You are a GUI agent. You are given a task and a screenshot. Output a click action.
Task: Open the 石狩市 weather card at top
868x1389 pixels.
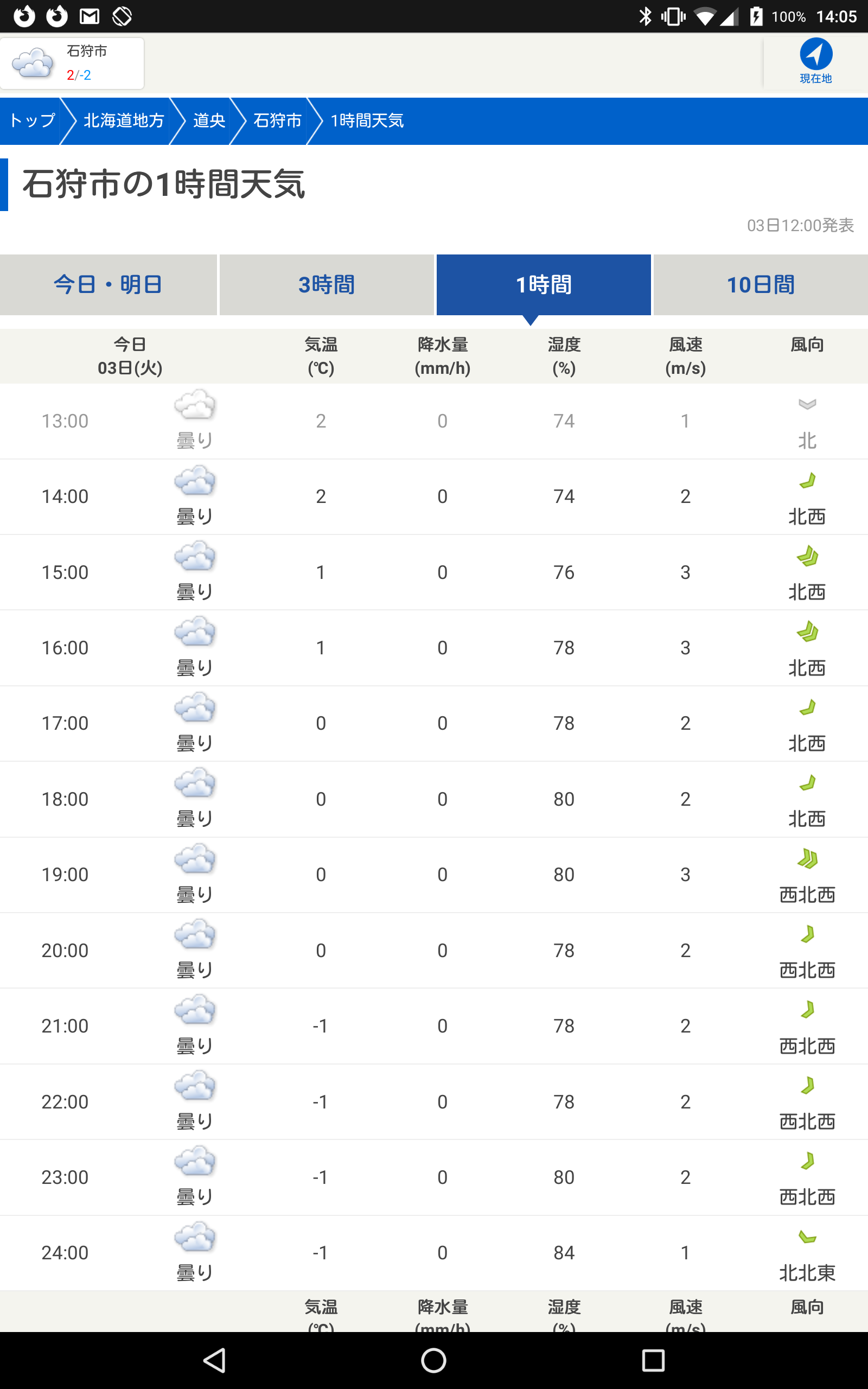72,63
